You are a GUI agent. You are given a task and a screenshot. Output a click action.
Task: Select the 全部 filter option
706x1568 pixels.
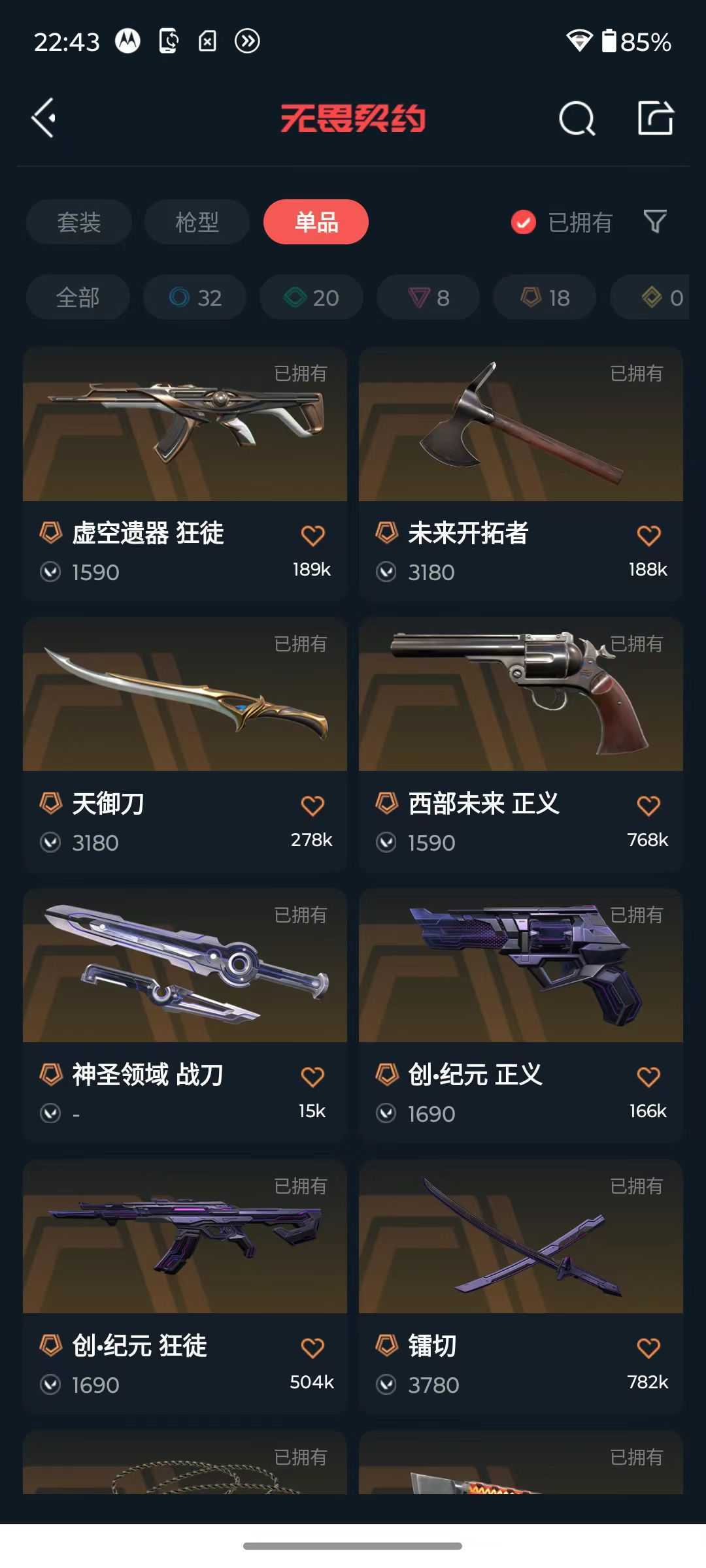pyautogui.click(x=77, y=297)
